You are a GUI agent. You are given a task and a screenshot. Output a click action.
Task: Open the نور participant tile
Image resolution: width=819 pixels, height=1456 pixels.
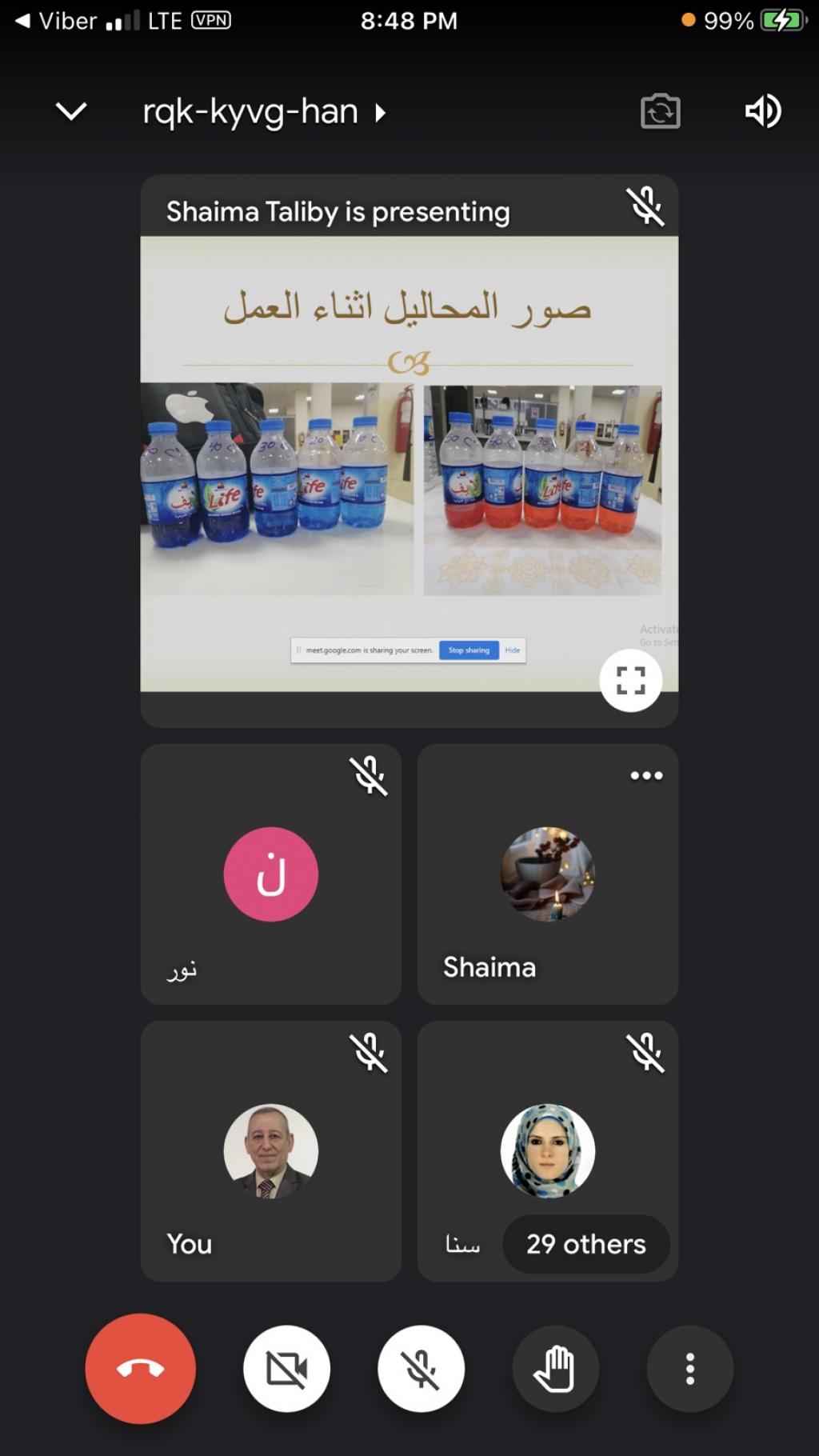tap(270, 874)
